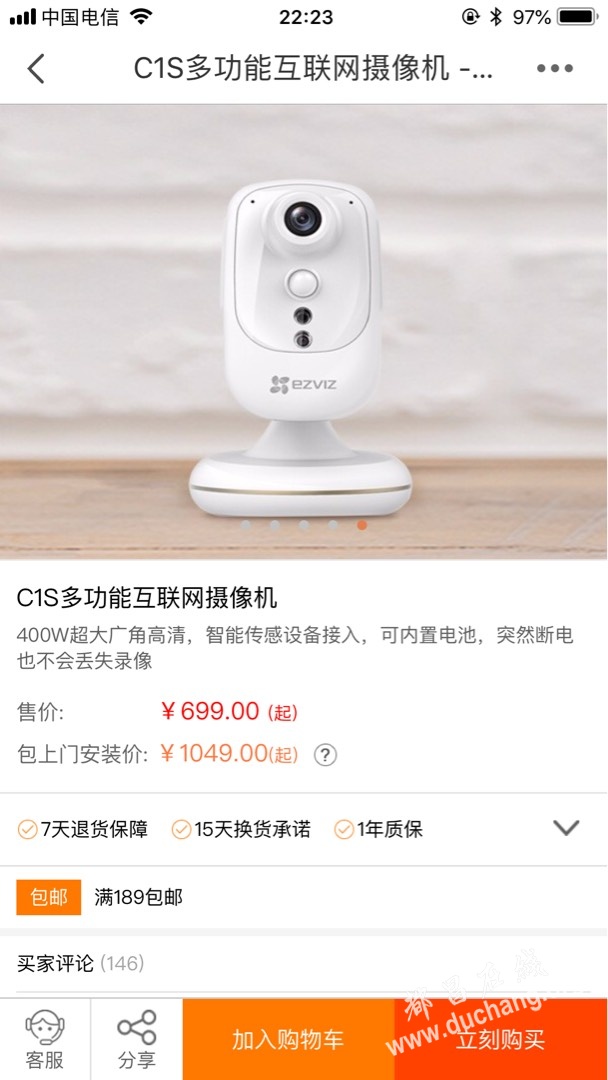Open buyer reviews (146)
The image size is (608, 1080).
click(x=80, y=963)
